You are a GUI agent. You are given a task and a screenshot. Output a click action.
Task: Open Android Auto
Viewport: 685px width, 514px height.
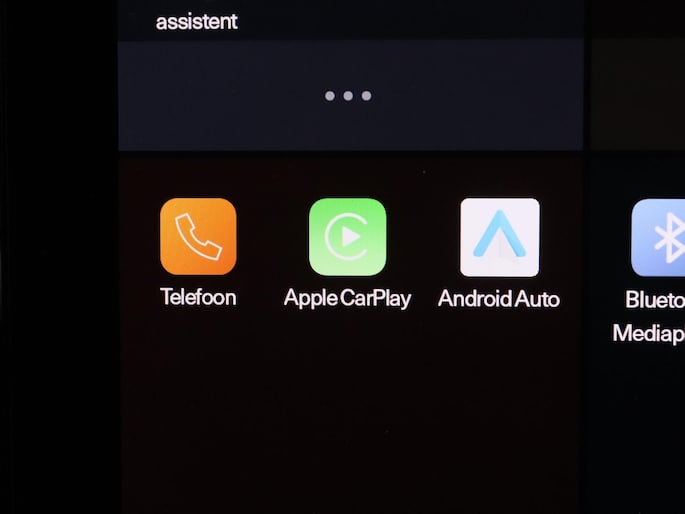click(499, 237)
